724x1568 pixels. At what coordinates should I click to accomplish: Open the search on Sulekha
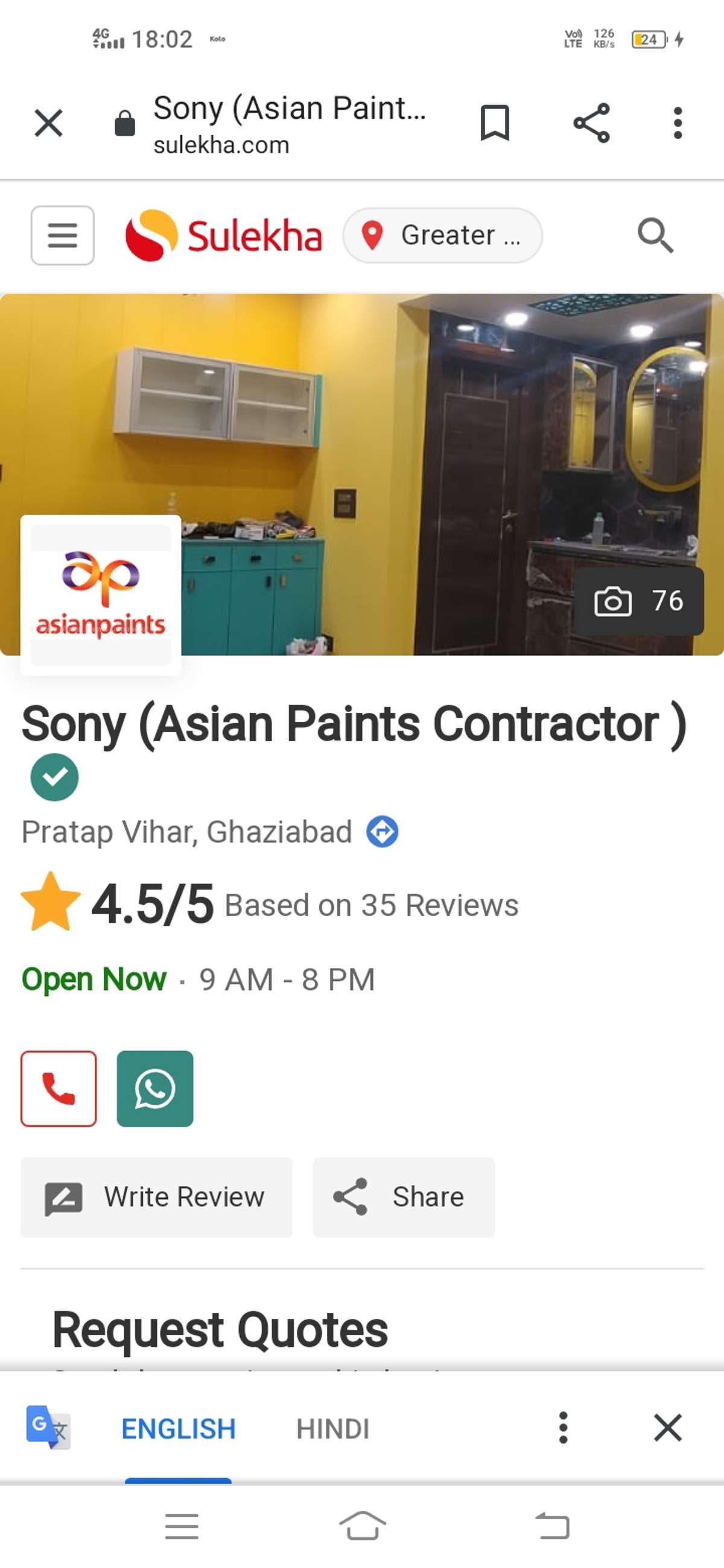pos(655,236)
